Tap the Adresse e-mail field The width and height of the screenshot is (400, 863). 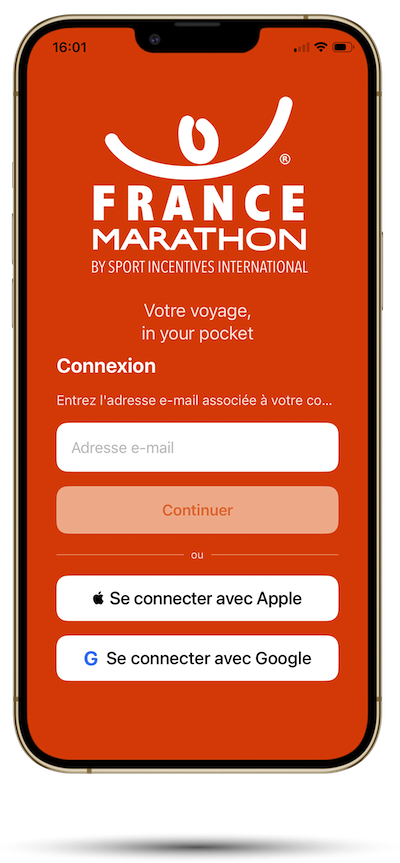[198, 447]
